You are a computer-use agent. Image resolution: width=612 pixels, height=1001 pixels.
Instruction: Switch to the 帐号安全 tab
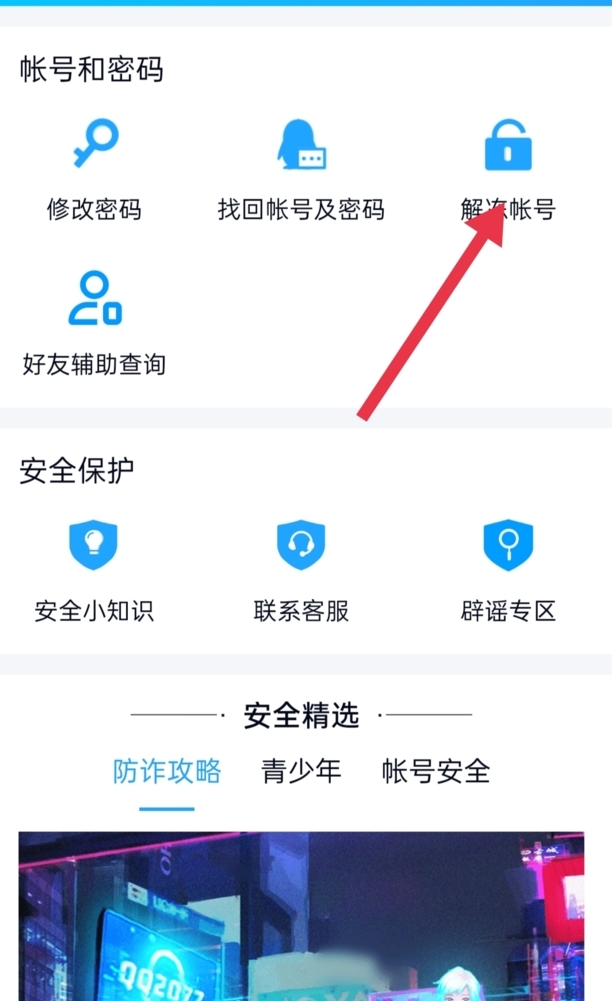click(436, 771)
